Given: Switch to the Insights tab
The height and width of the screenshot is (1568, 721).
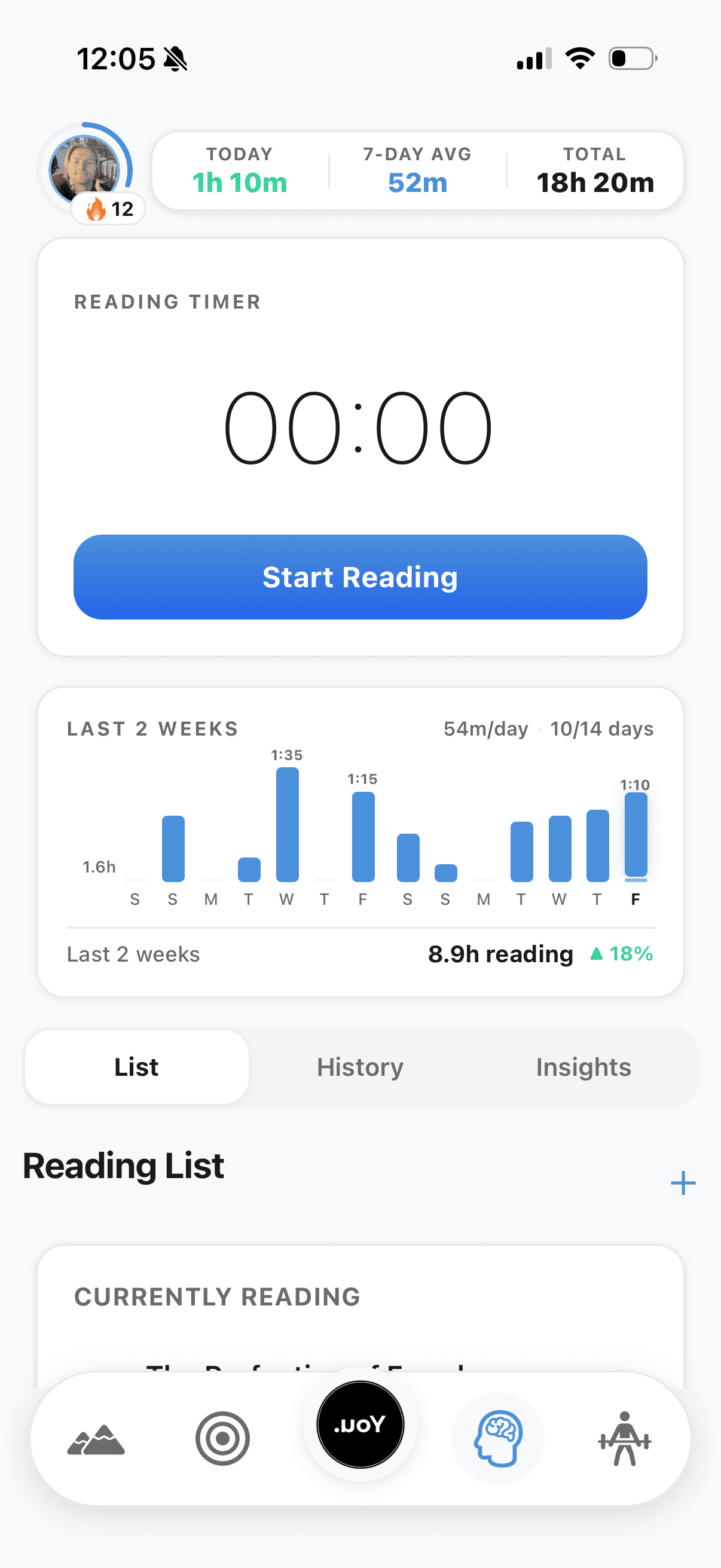Looking at the screenshot, I should 583,1067.
